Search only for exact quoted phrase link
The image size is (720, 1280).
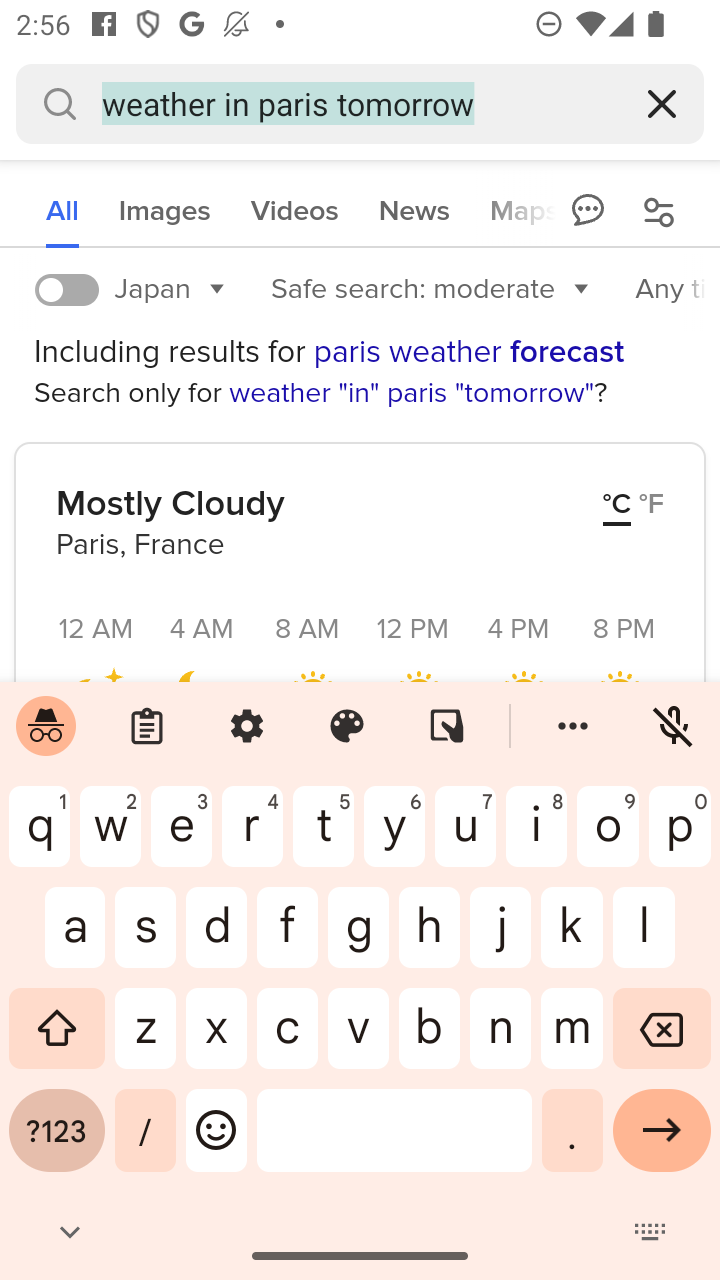coord(412,393)
